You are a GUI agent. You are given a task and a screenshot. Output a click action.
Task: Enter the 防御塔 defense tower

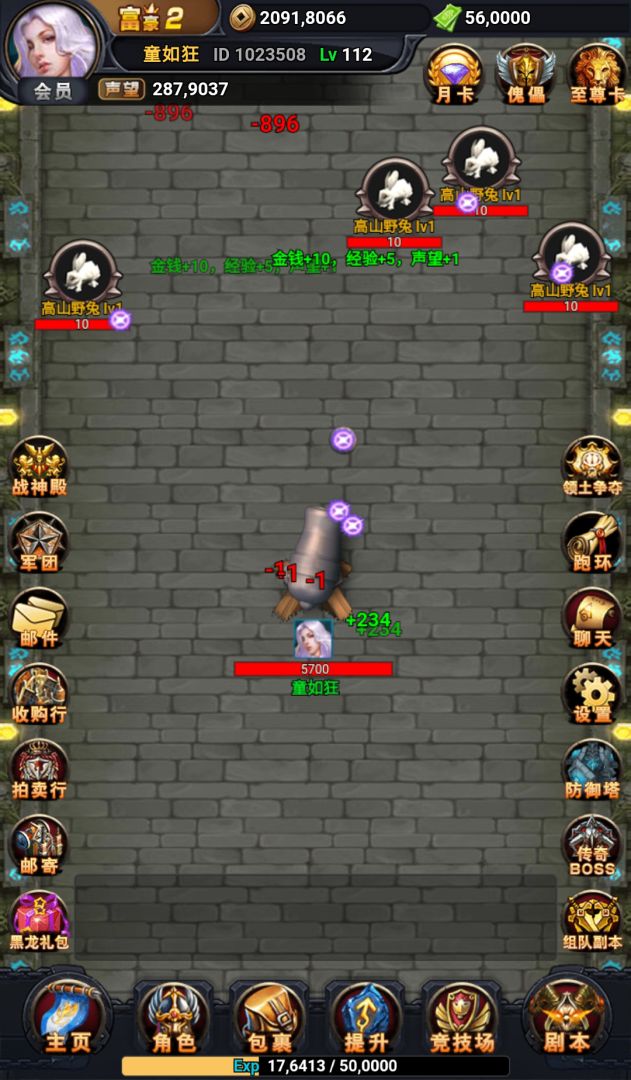[592, 768]
